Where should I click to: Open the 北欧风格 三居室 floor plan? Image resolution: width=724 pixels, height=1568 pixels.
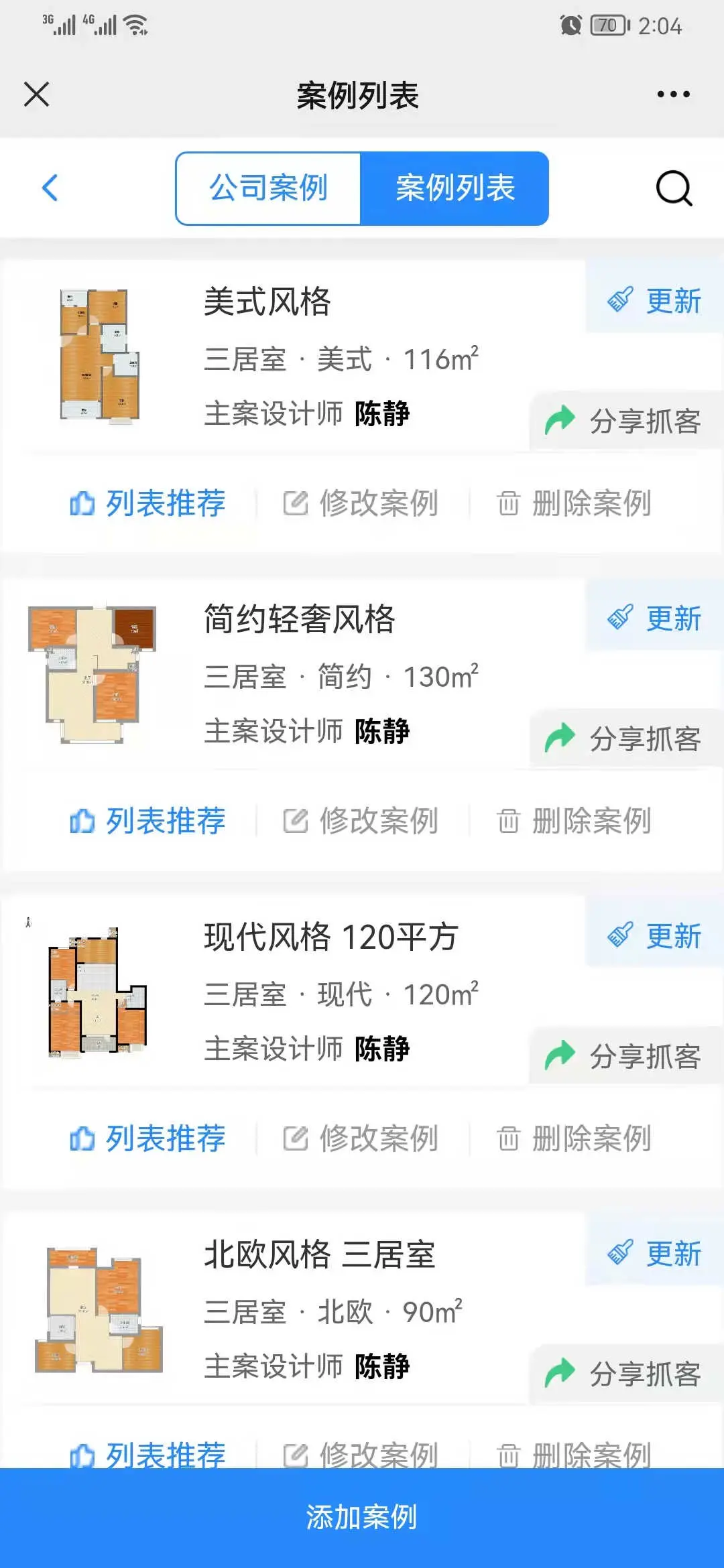click(99, 1310)
